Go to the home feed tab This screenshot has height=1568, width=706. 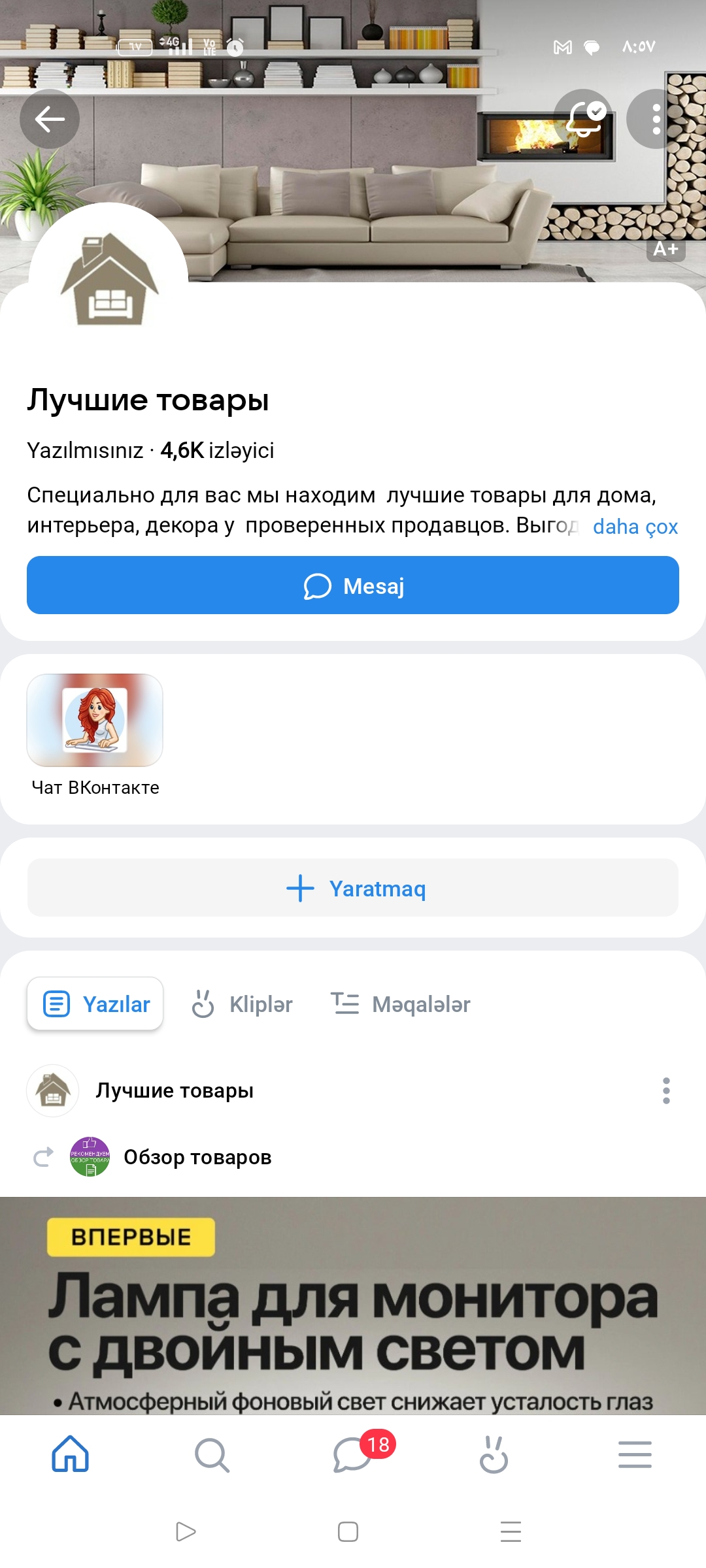(x=71, y=1454)
